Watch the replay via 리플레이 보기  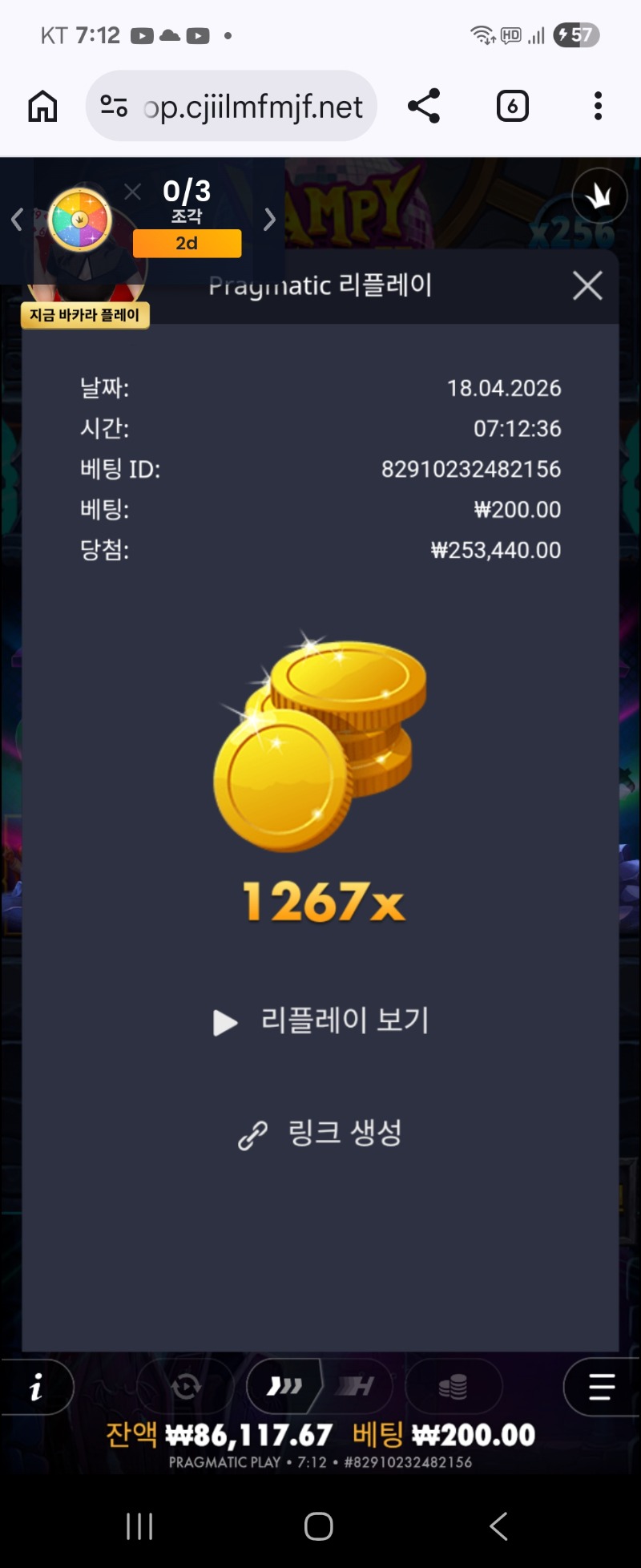pyautogui.click(x=322, y=1020)
